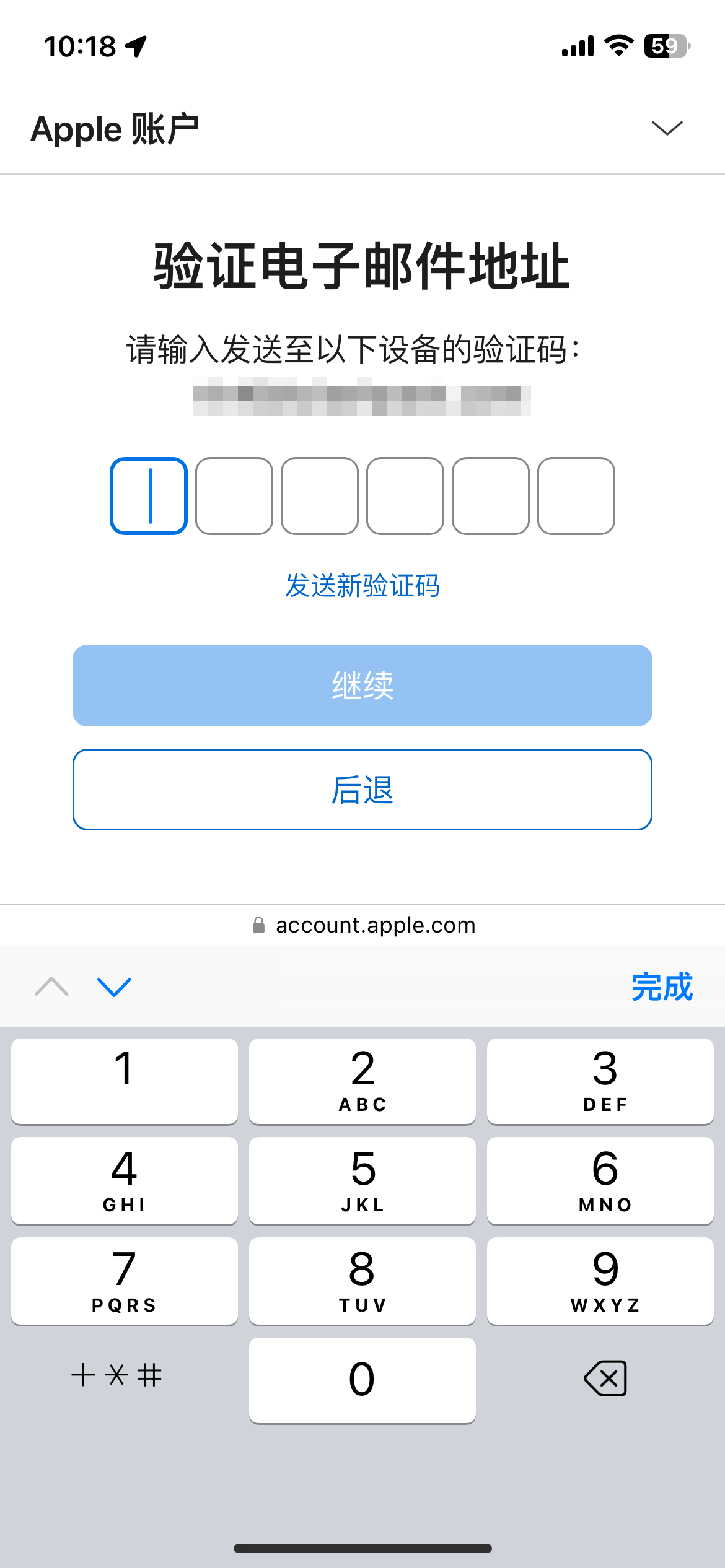Screen dimensions: 725x1568
Task: Tap the 9 WXYZ key on the keypad
Action: click(599, 1279)
